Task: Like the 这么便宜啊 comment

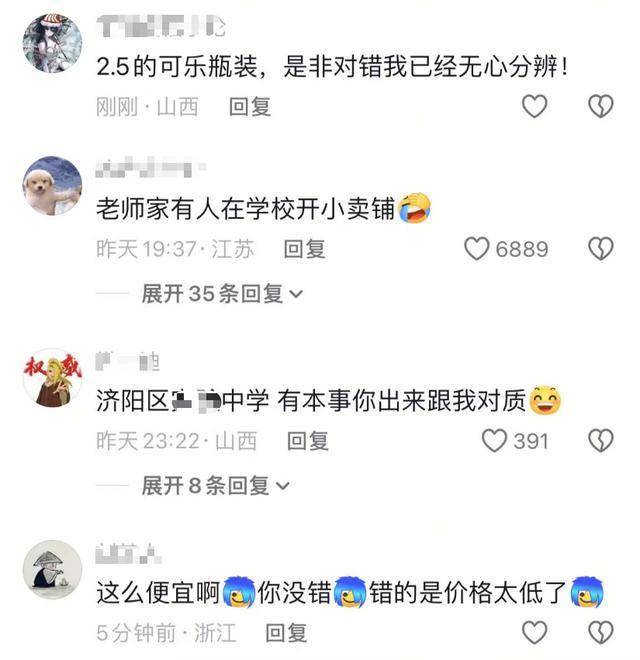Action: (x=535, y=632)
